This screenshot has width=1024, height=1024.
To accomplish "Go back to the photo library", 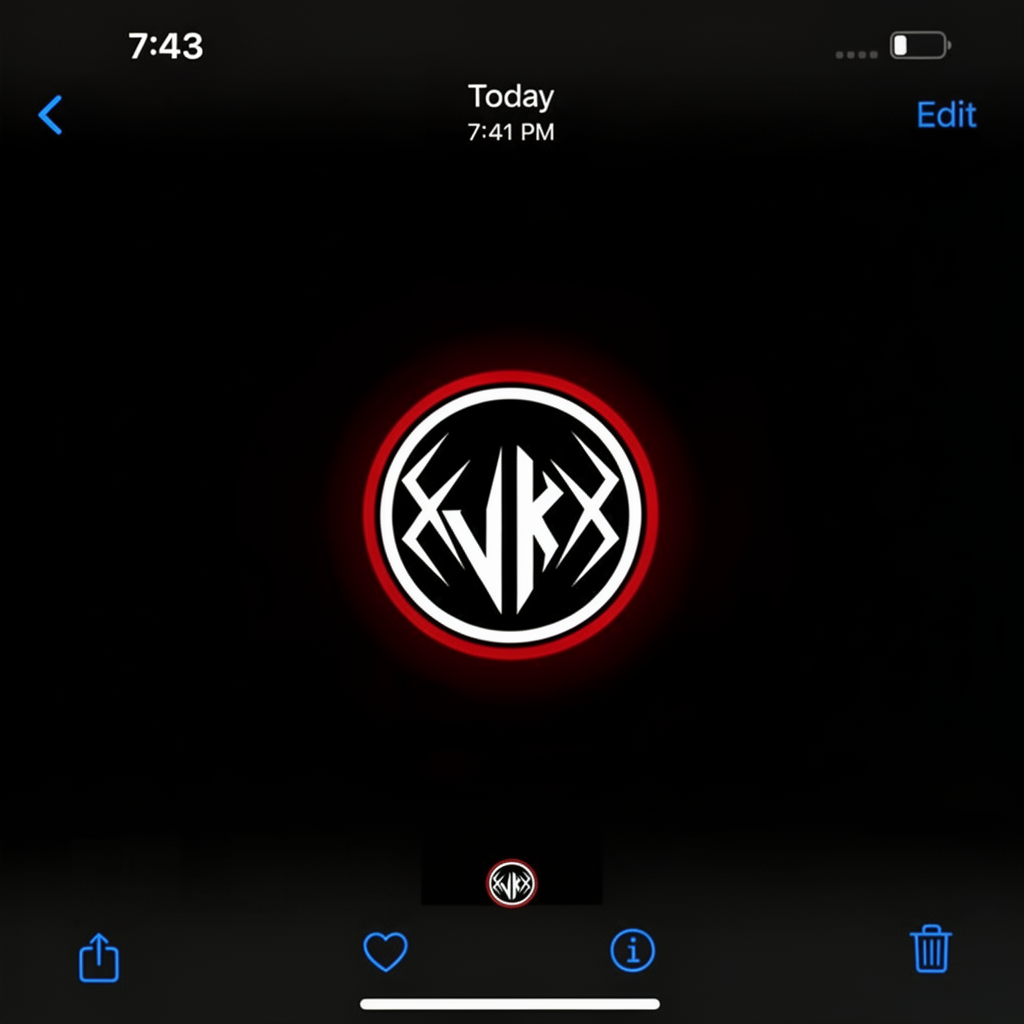I will [x=50, y=115].
